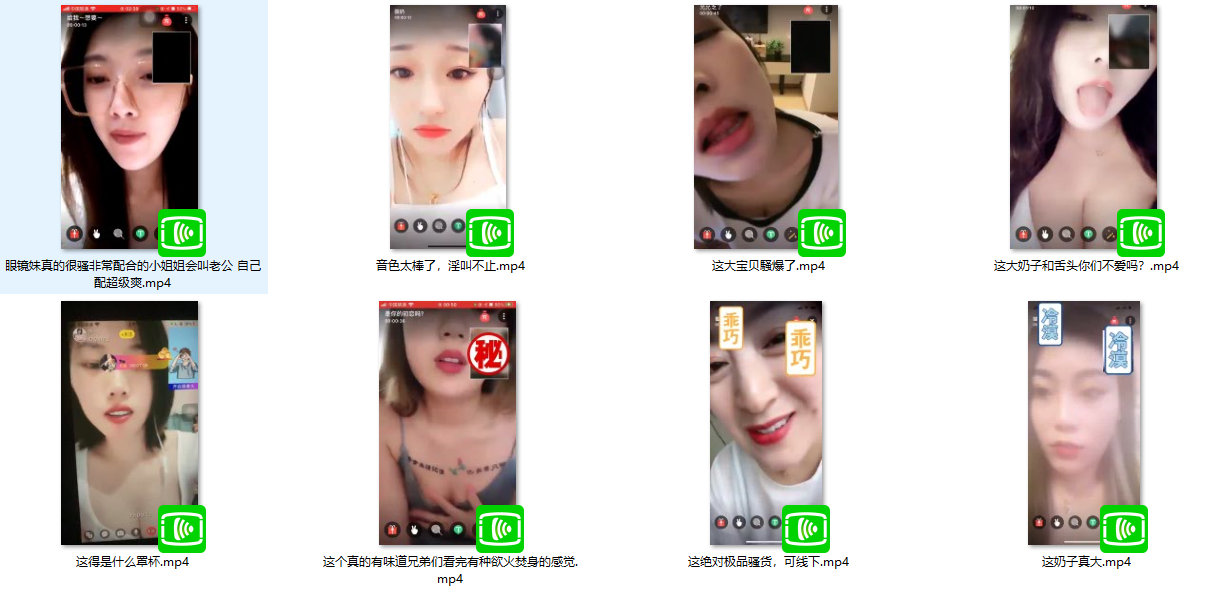This screenshot has width=1218, height=592.
Task: Select the last video file, ending 真大.mp4
Action: pos(1083,423)
